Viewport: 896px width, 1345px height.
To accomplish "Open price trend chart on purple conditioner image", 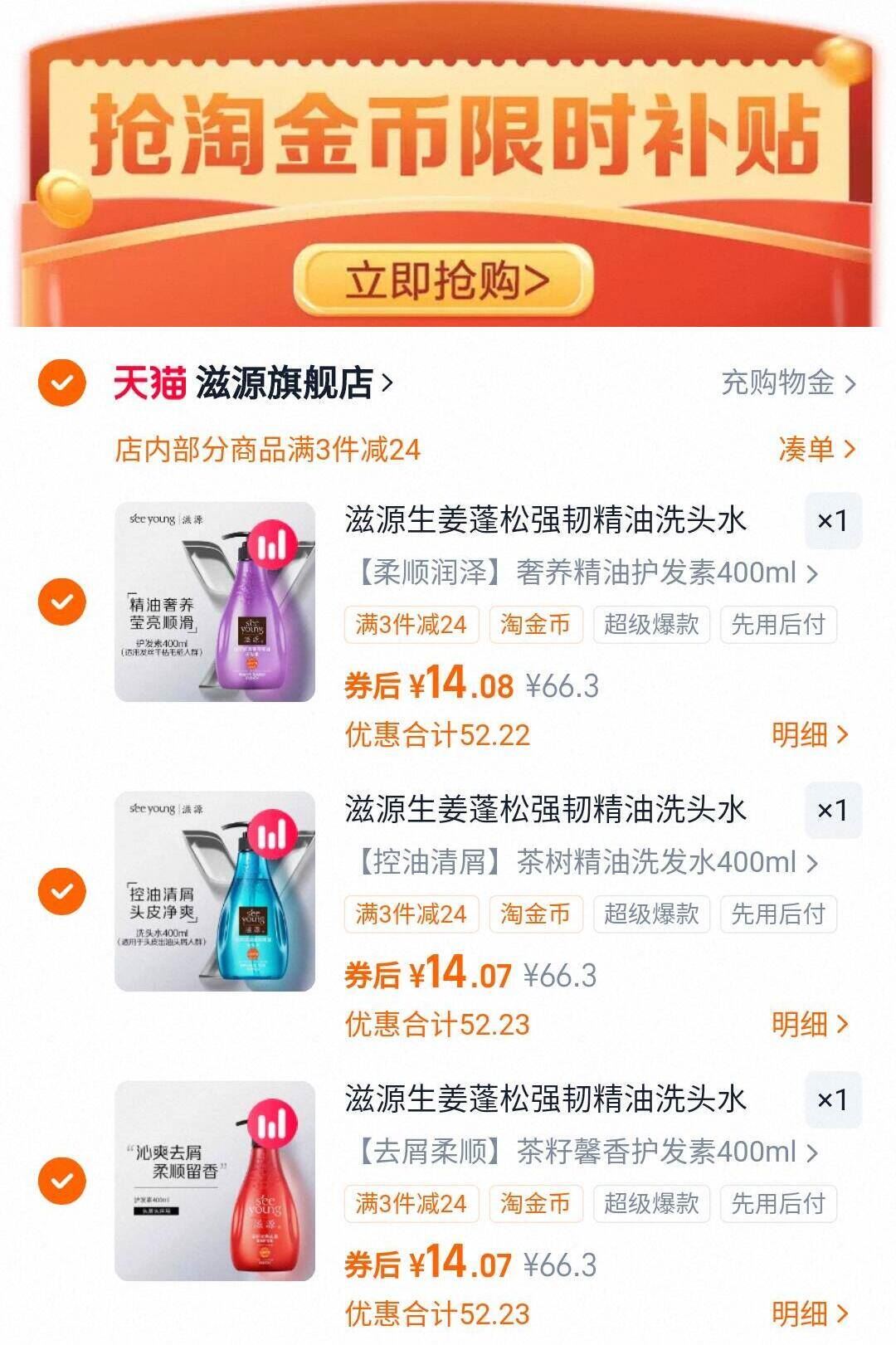I will pos(274,543).
